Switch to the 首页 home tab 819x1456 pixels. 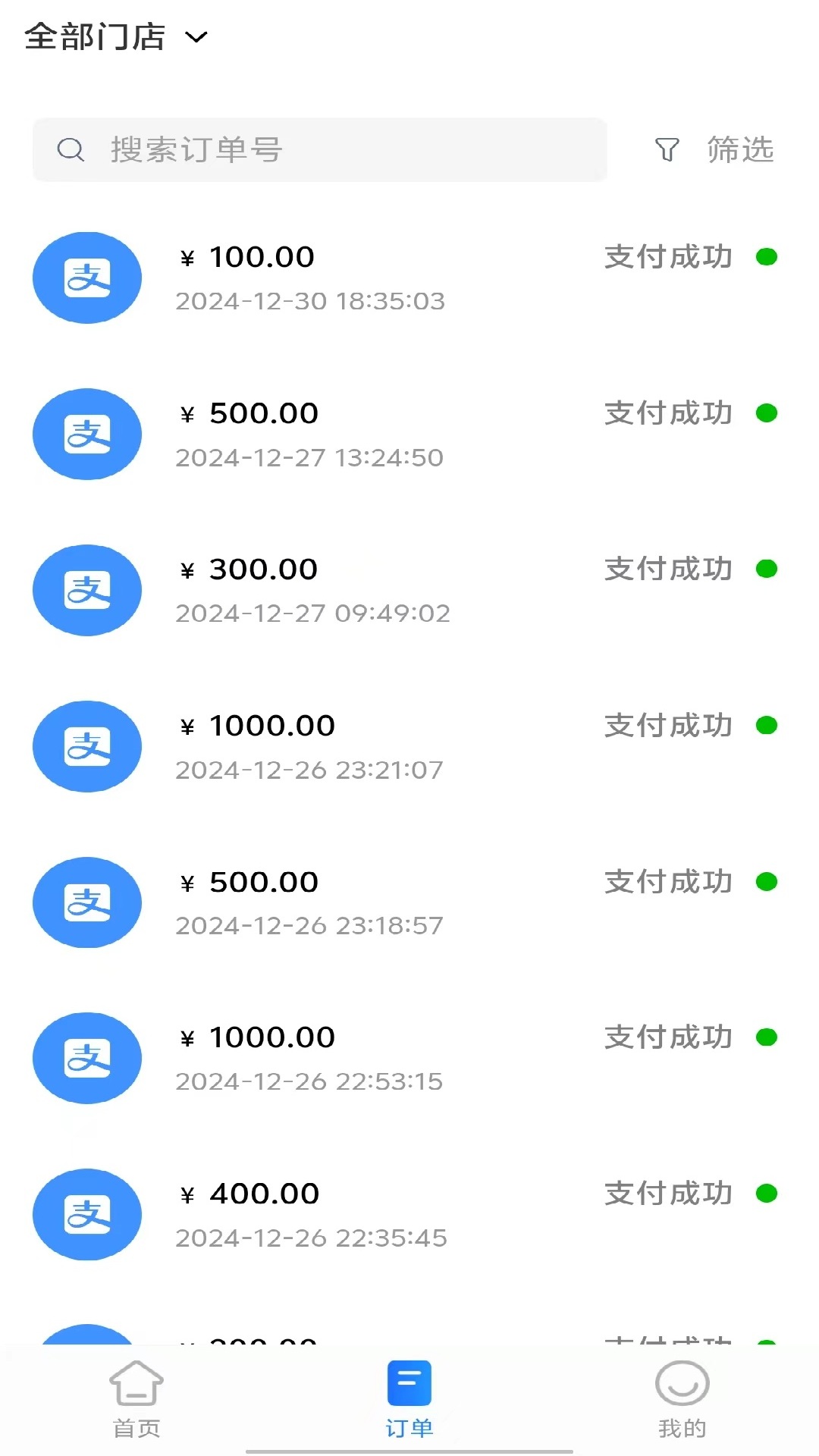pyautogui.click(x=136, y=1398)
